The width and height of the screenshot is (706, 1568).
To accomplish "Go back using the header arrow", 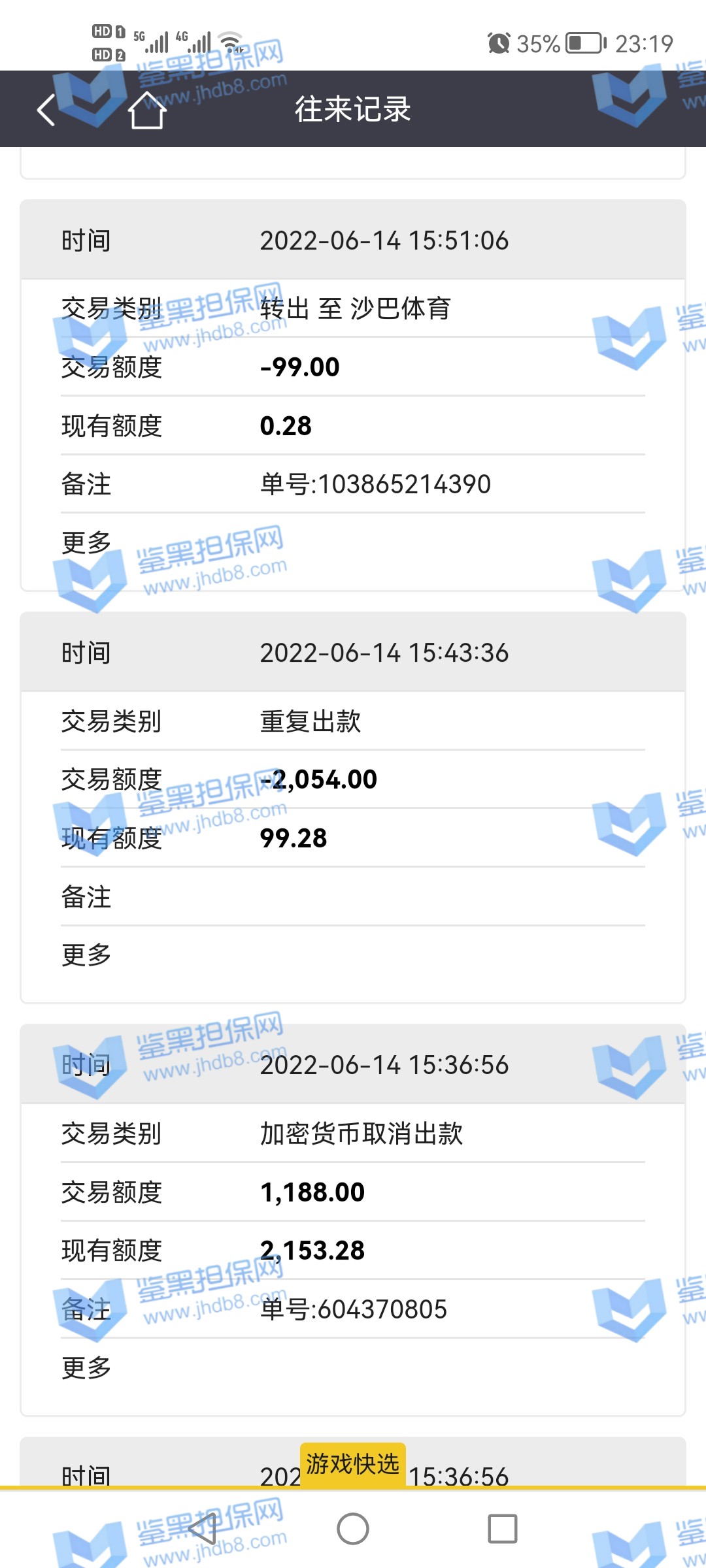I will 46,110.
